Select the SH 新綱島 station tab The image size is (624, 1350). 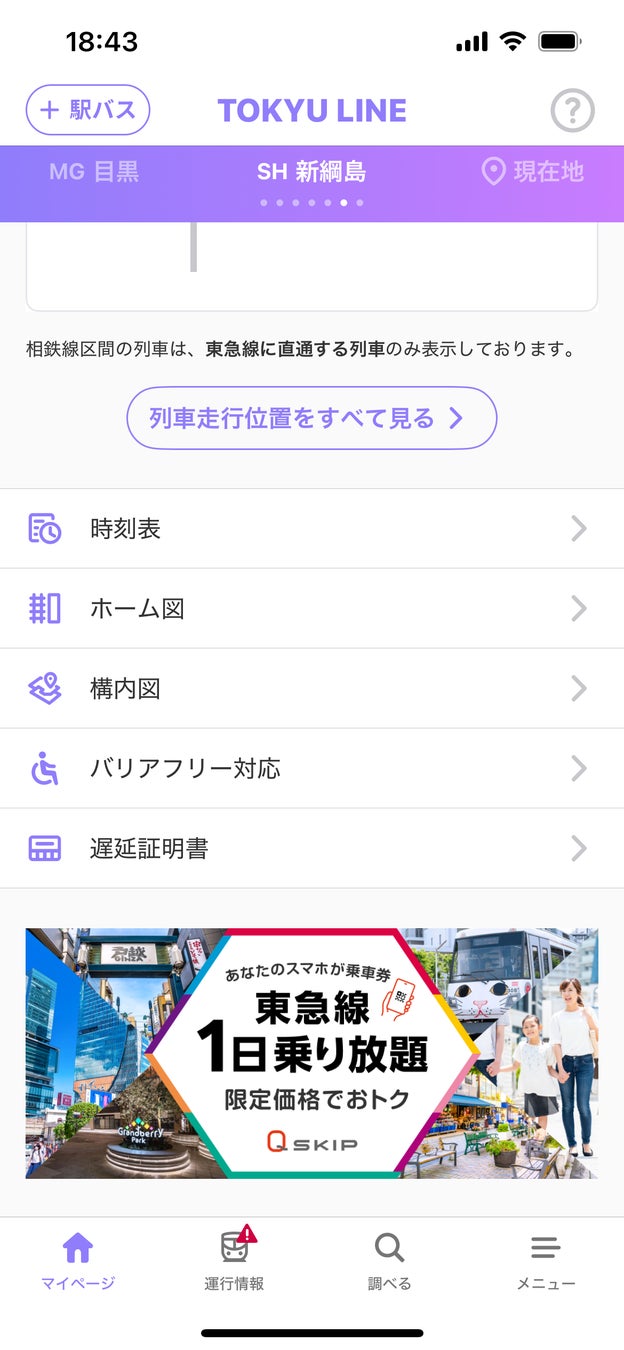click(x=311, y=172)
